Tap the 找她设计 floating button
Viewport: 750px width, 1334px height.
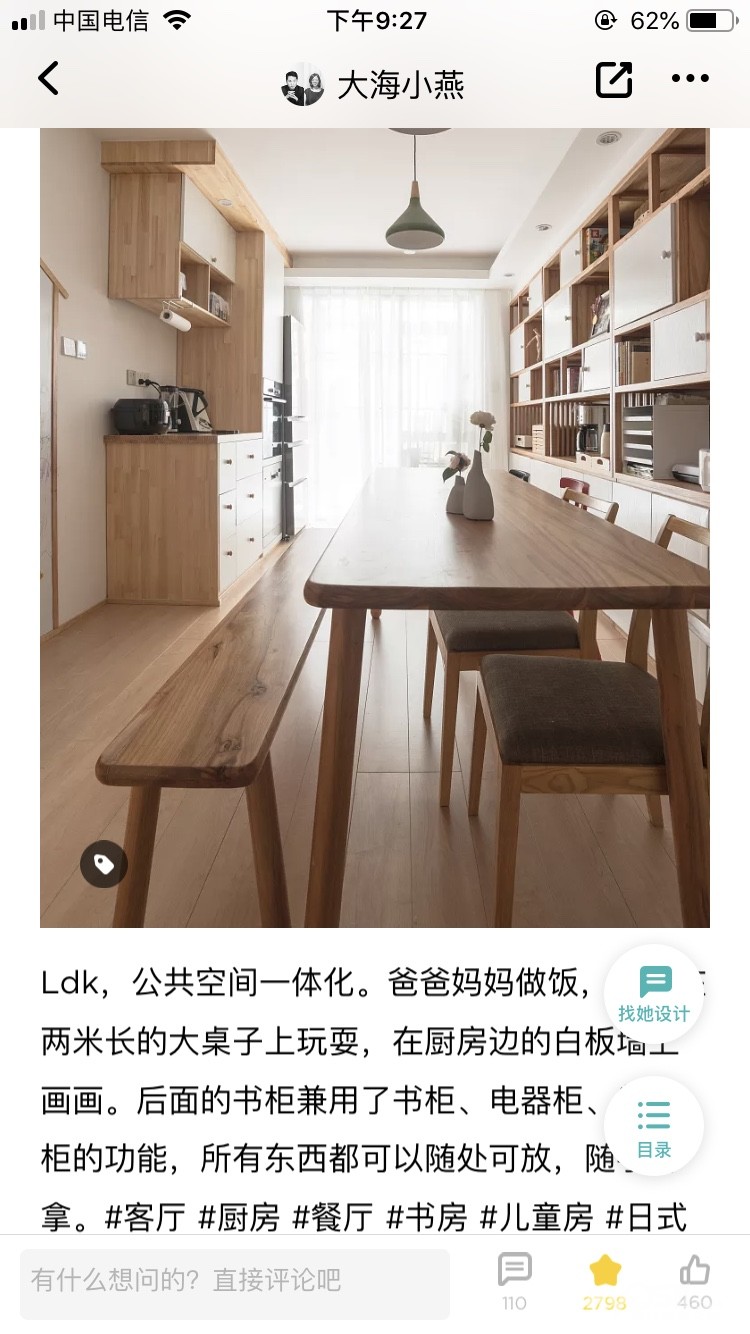(654, 993)
